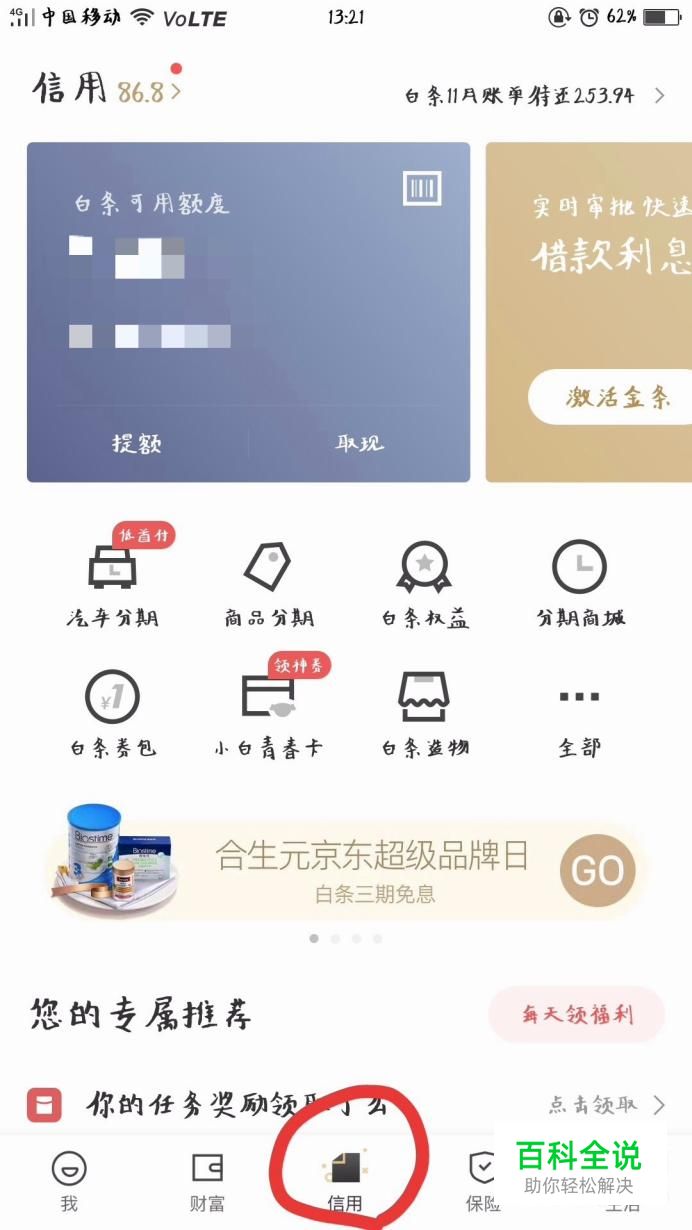This screenshot has width=692, height=1230.
Task: Open 白条券包
Action: [113, 714]
